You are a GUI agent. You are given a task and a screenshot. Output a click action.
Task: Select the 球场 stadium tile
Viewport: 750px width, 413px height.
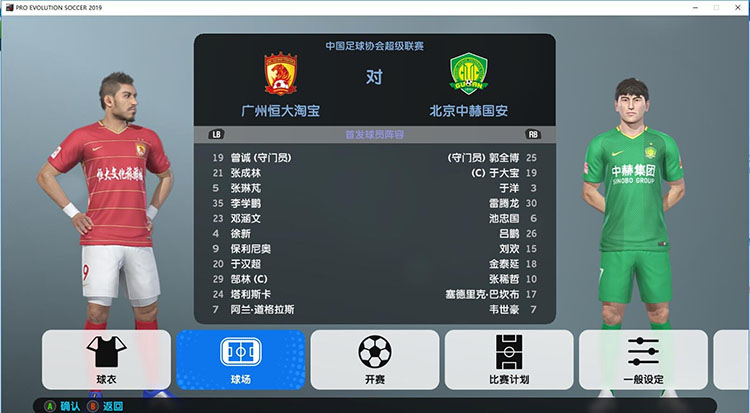239,360
